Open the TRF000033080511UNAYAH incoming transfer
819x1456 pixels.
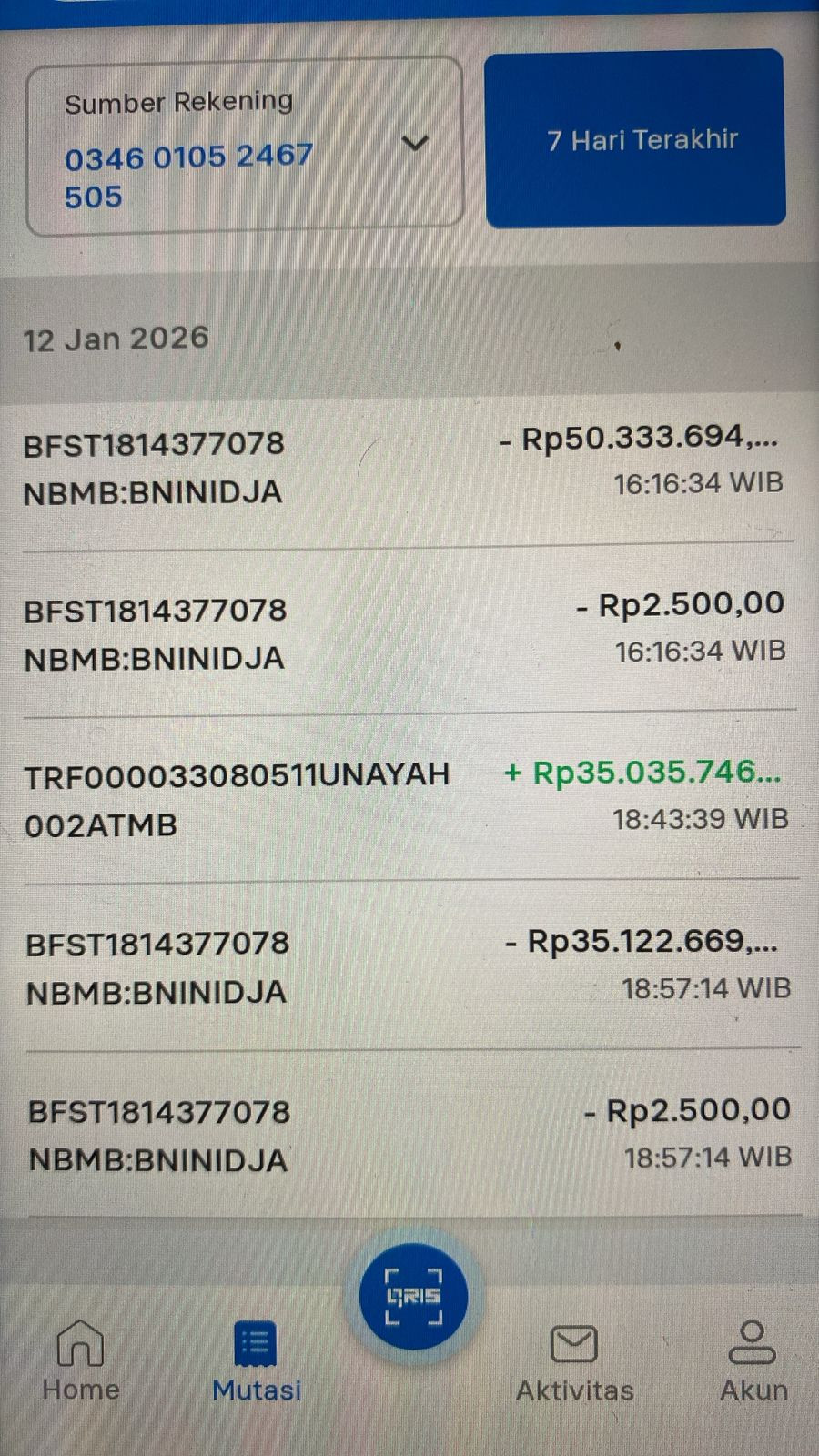tap(409, 797)
